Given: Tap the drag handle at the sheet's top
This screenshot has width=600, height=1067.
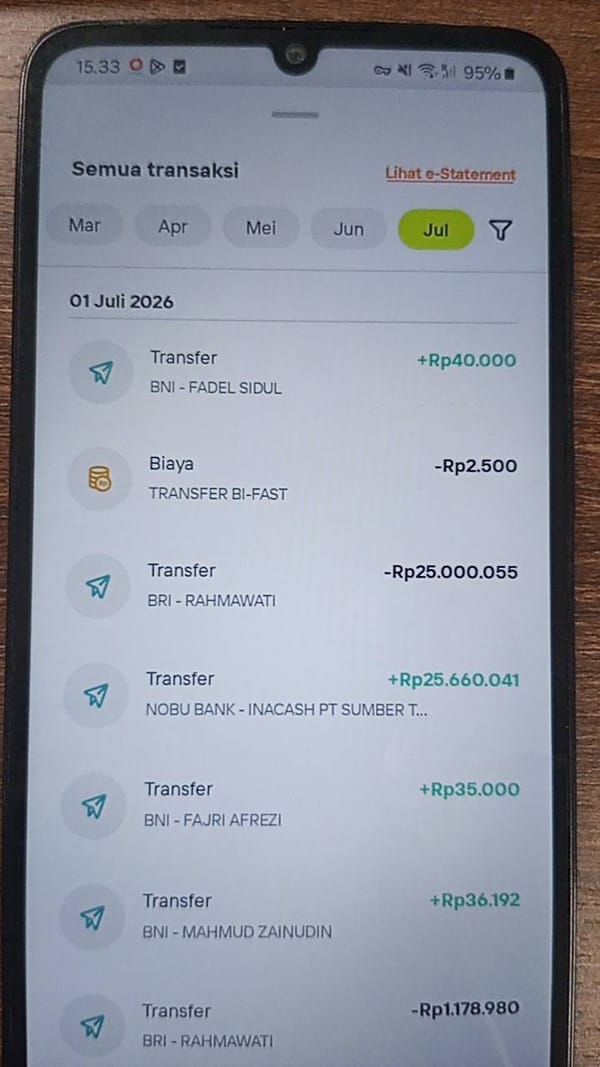Looking at the screenshot, I should [295, 114].
